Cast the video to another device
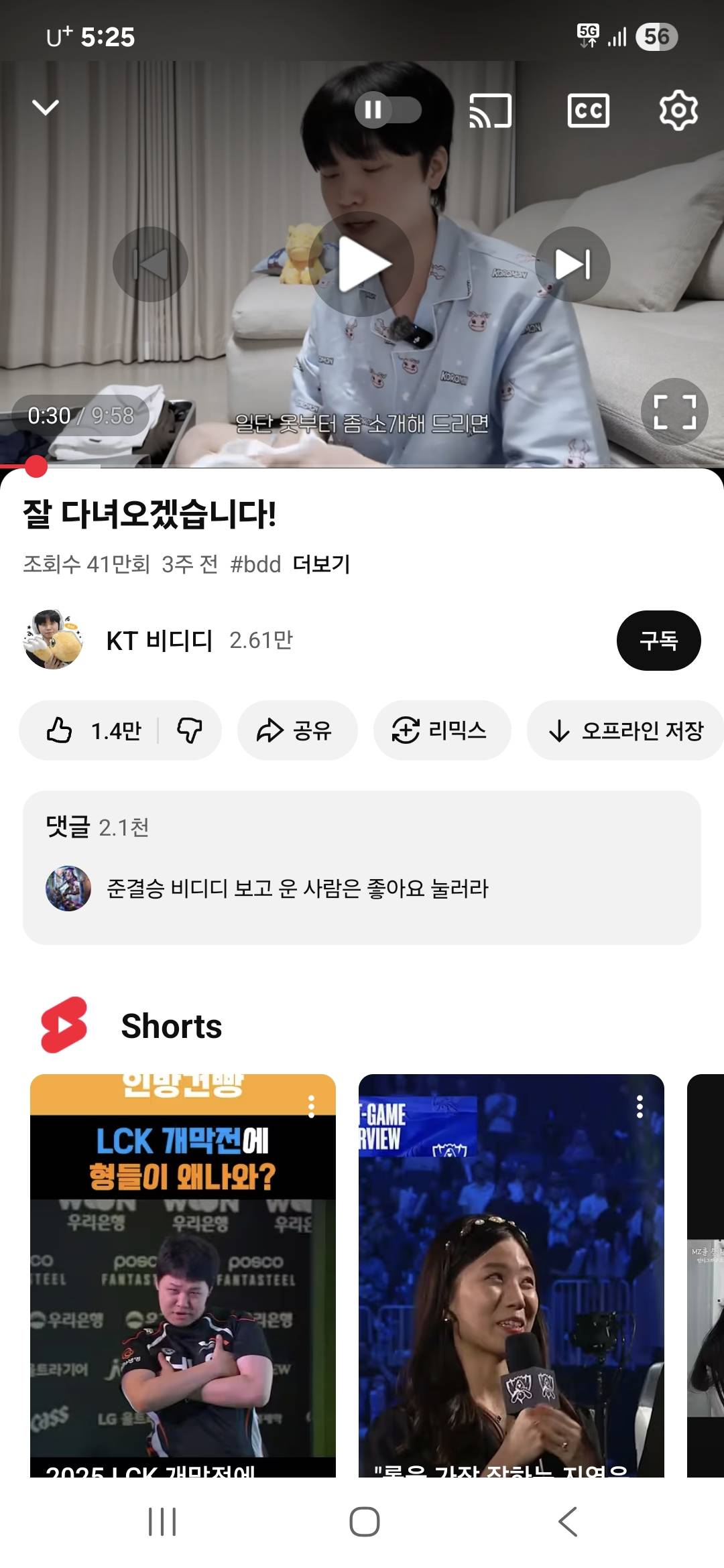 [x=490, y=111]
